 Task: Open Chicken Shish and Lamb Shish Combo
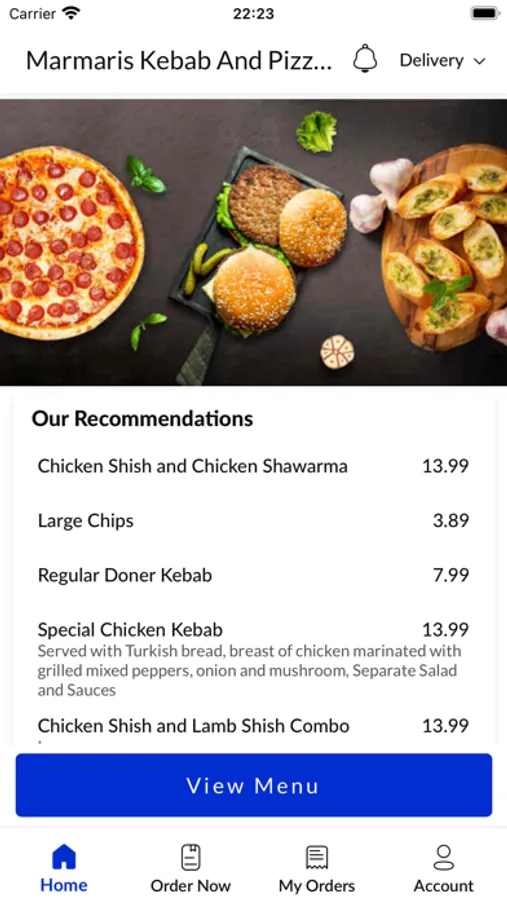click(253, 727)
